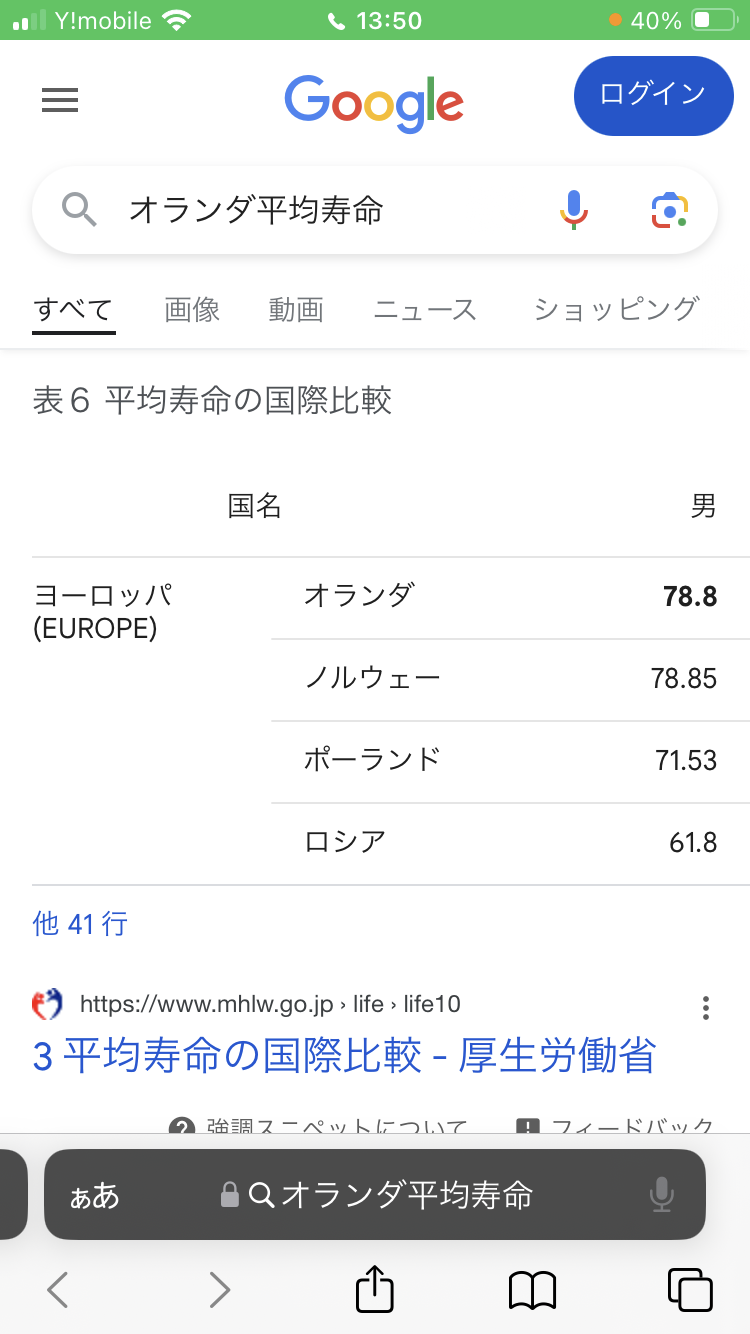Image resolution: width=750 pixels, height=1334 pixels.
Task: Open Google Lens camera search
Action: pos(670,210)
